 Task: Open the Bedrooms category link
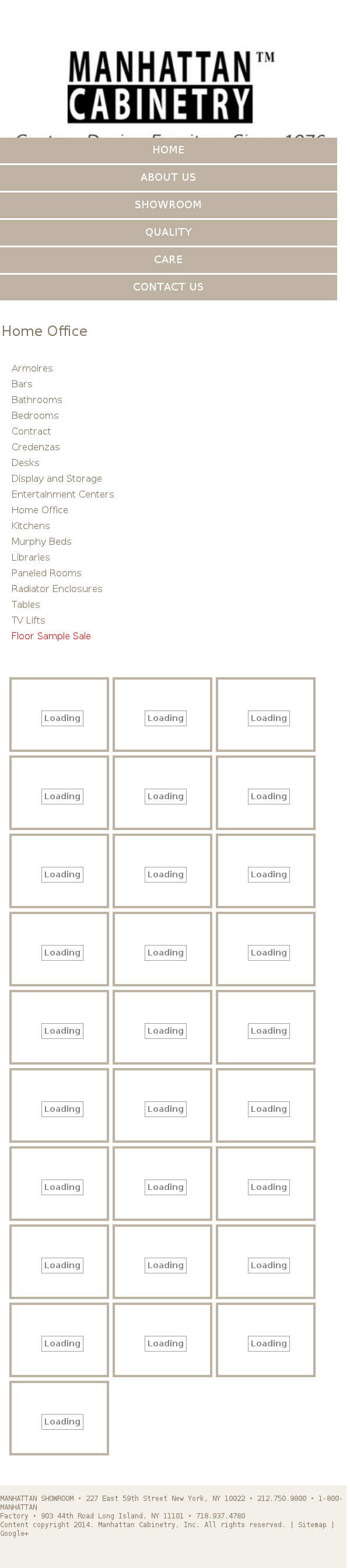pyautogui.click(x=34, y=416)
